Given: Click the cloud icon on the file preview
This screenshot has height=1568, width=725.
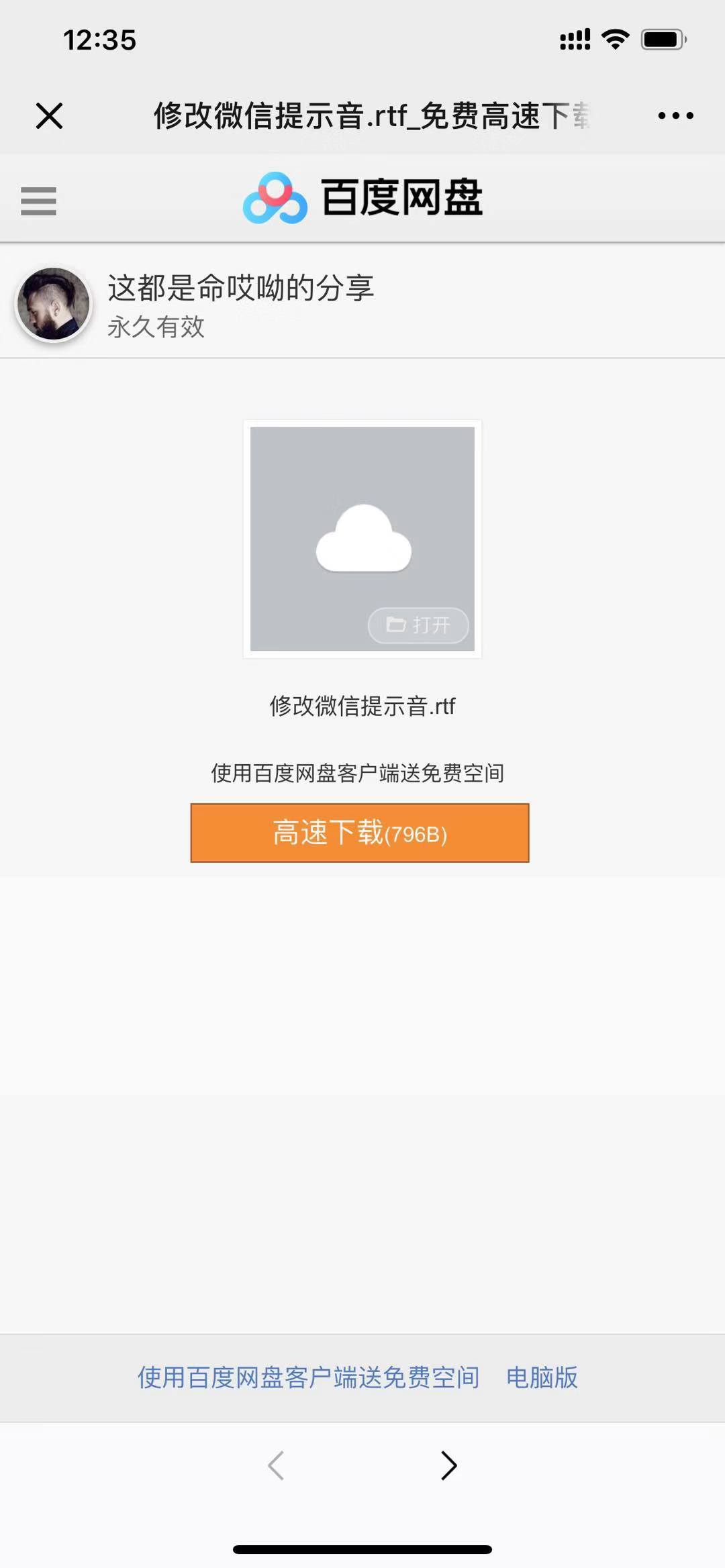Looking at the screenshot, I should (x=365, y=537).
